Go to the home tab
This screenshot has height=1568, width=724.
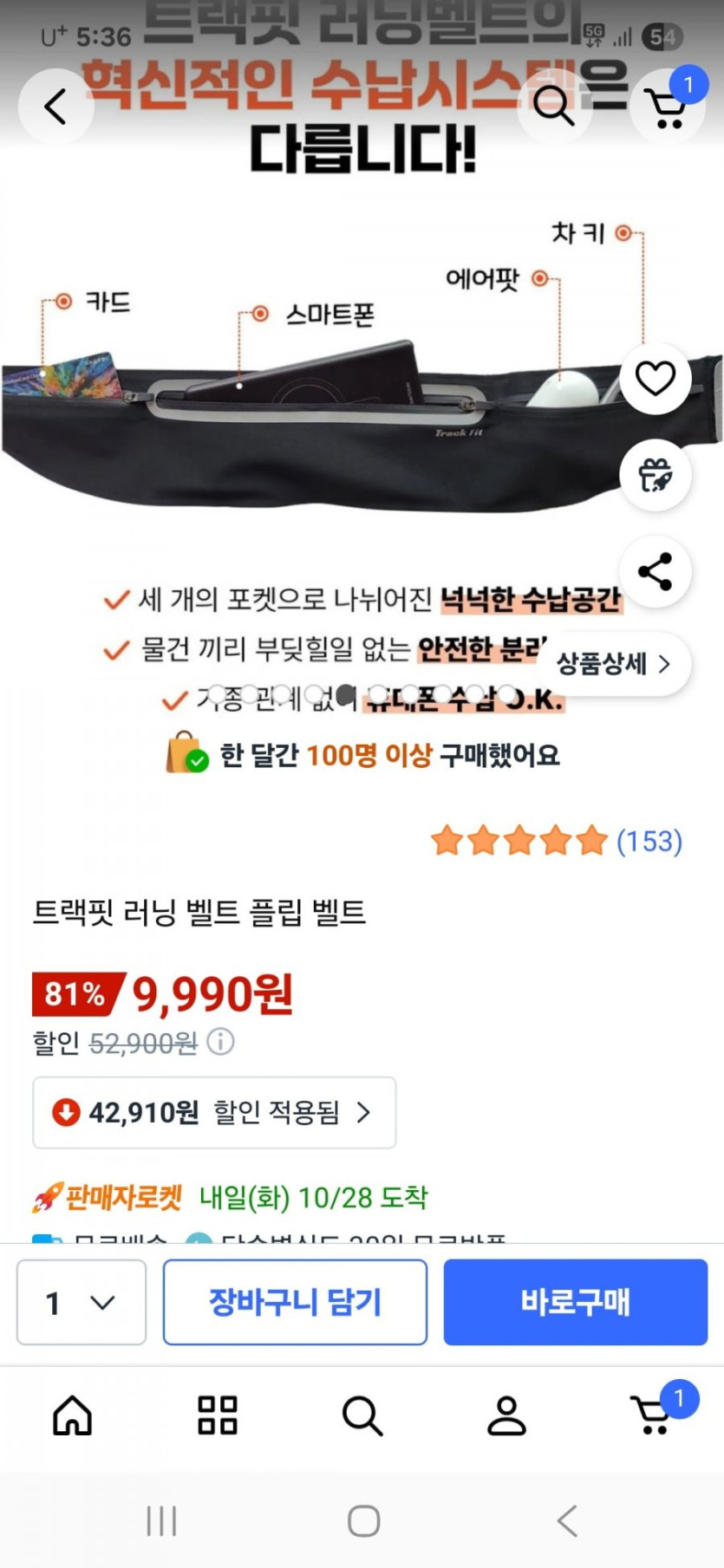[x=73, y=1416]
